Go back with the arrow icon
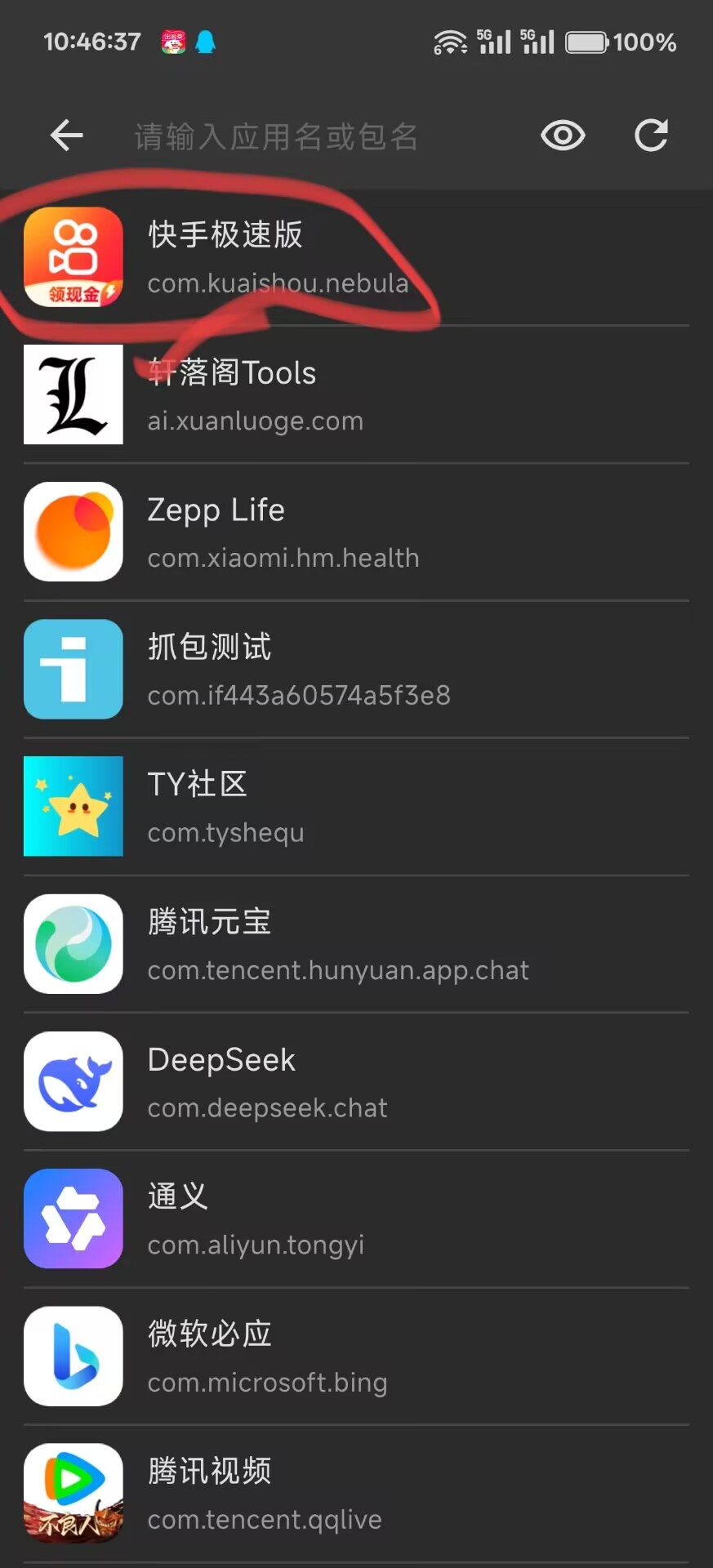713x1568 pixels. [x=67, y=136]
